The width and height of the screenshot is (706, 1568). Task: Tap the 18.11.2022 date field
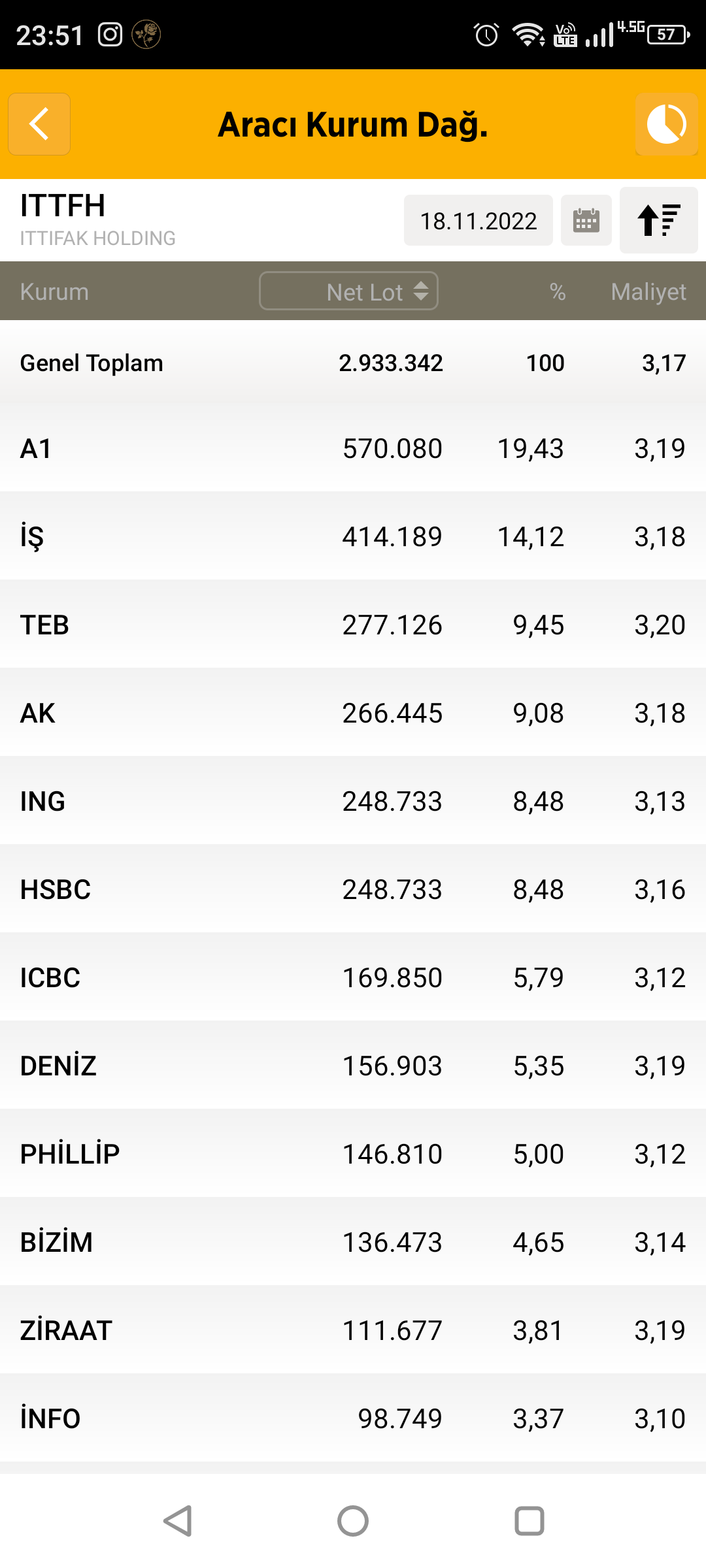[478, 220]
